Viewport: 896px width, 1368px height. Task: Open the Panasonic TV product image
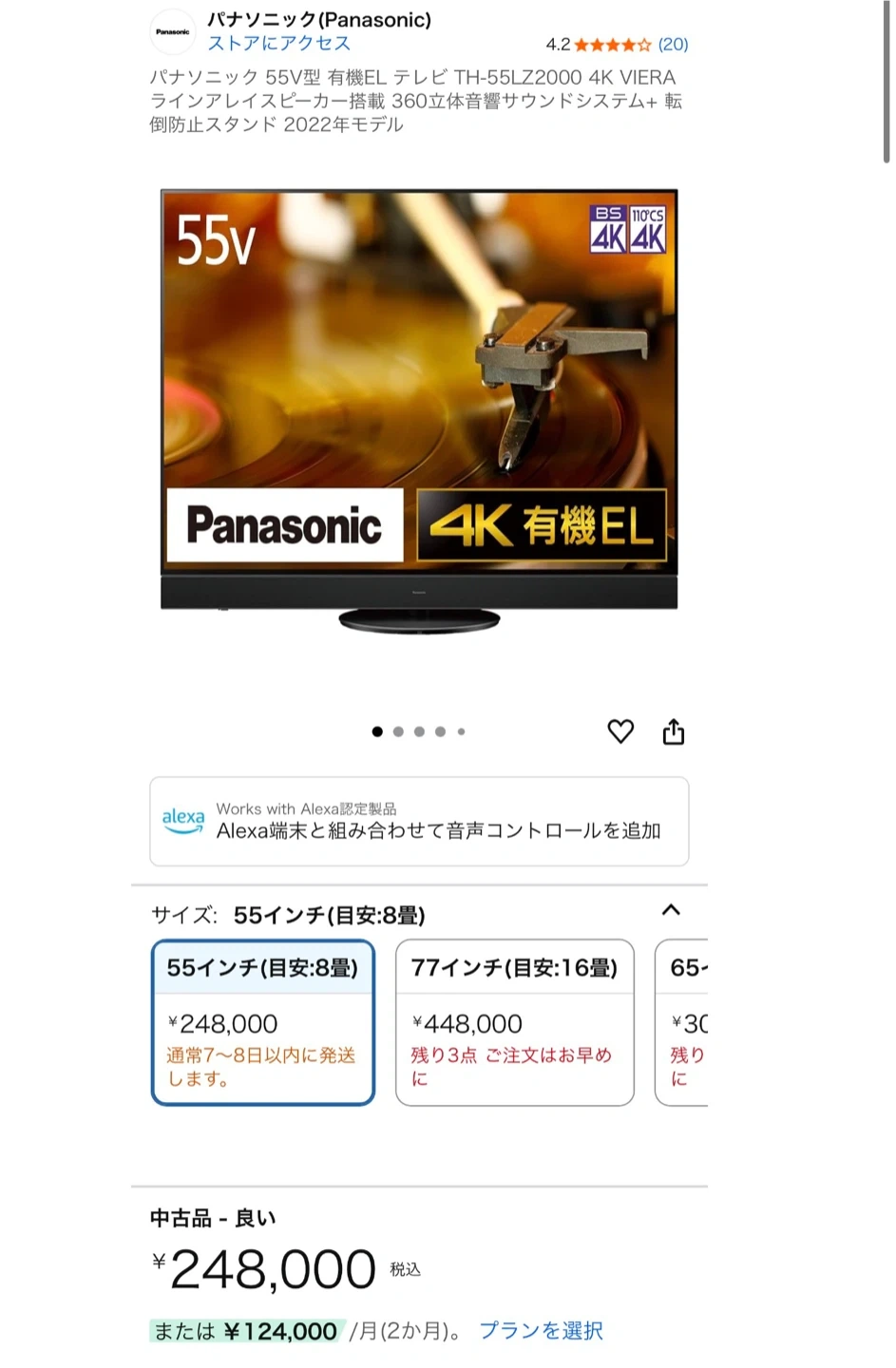(419, 411)
